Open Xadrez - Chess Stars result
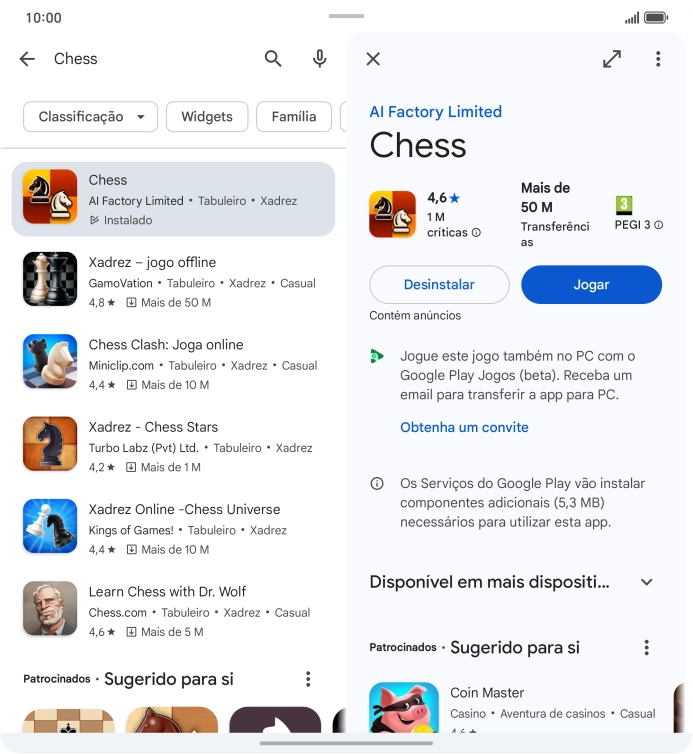Viewport: 693px width, 754px height. [173, 444]
